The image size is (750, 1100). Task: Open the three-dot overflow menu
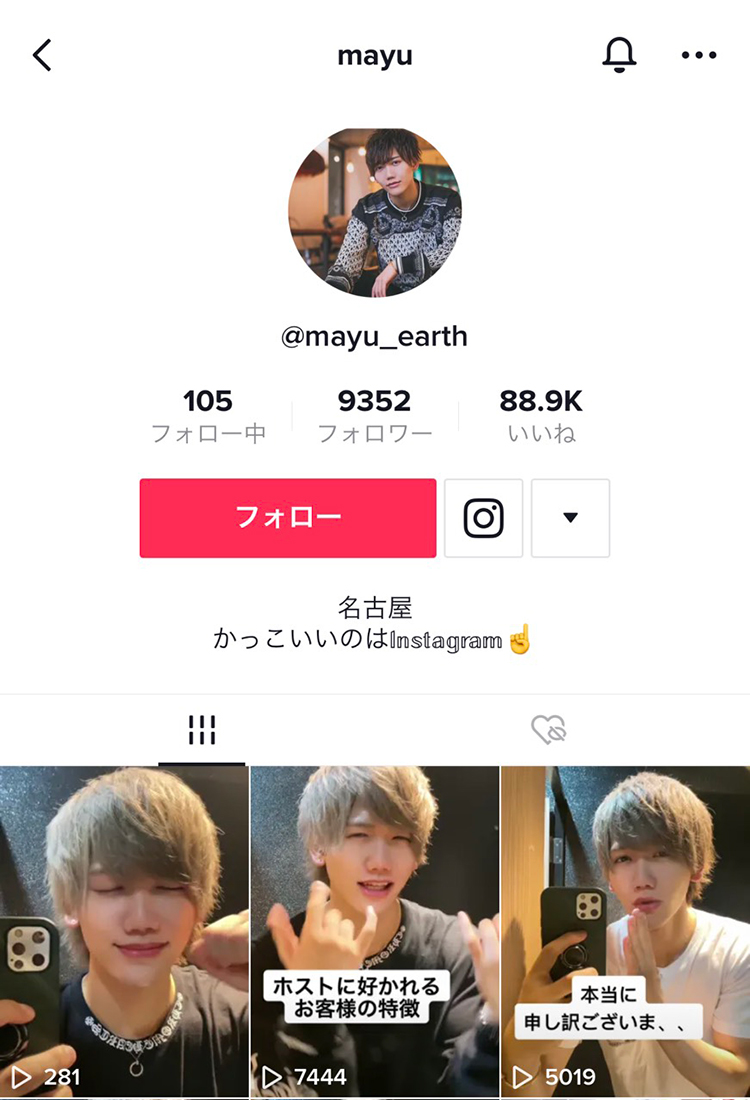699,56
